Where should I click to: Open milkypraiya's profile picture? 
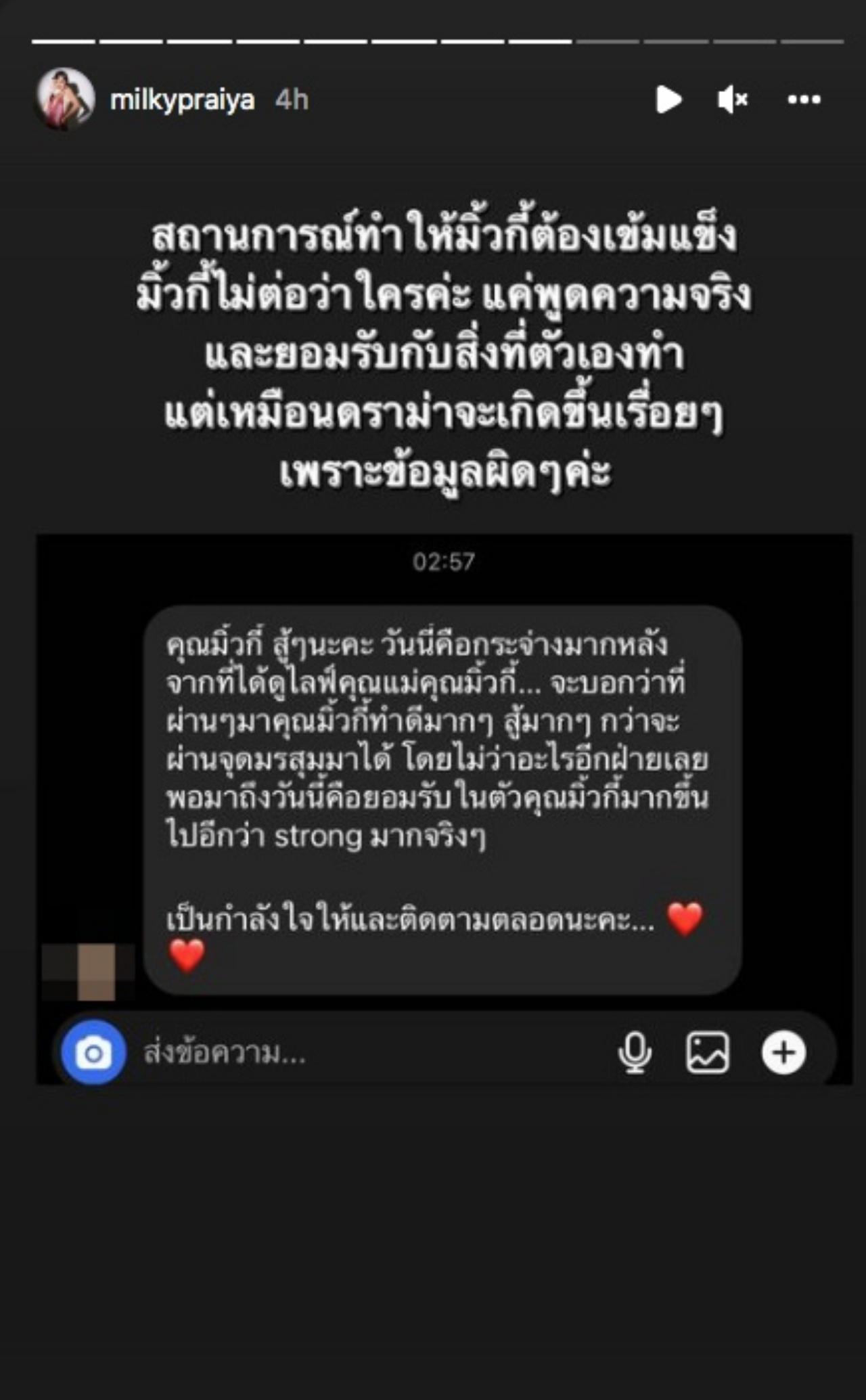pos(65,99)
